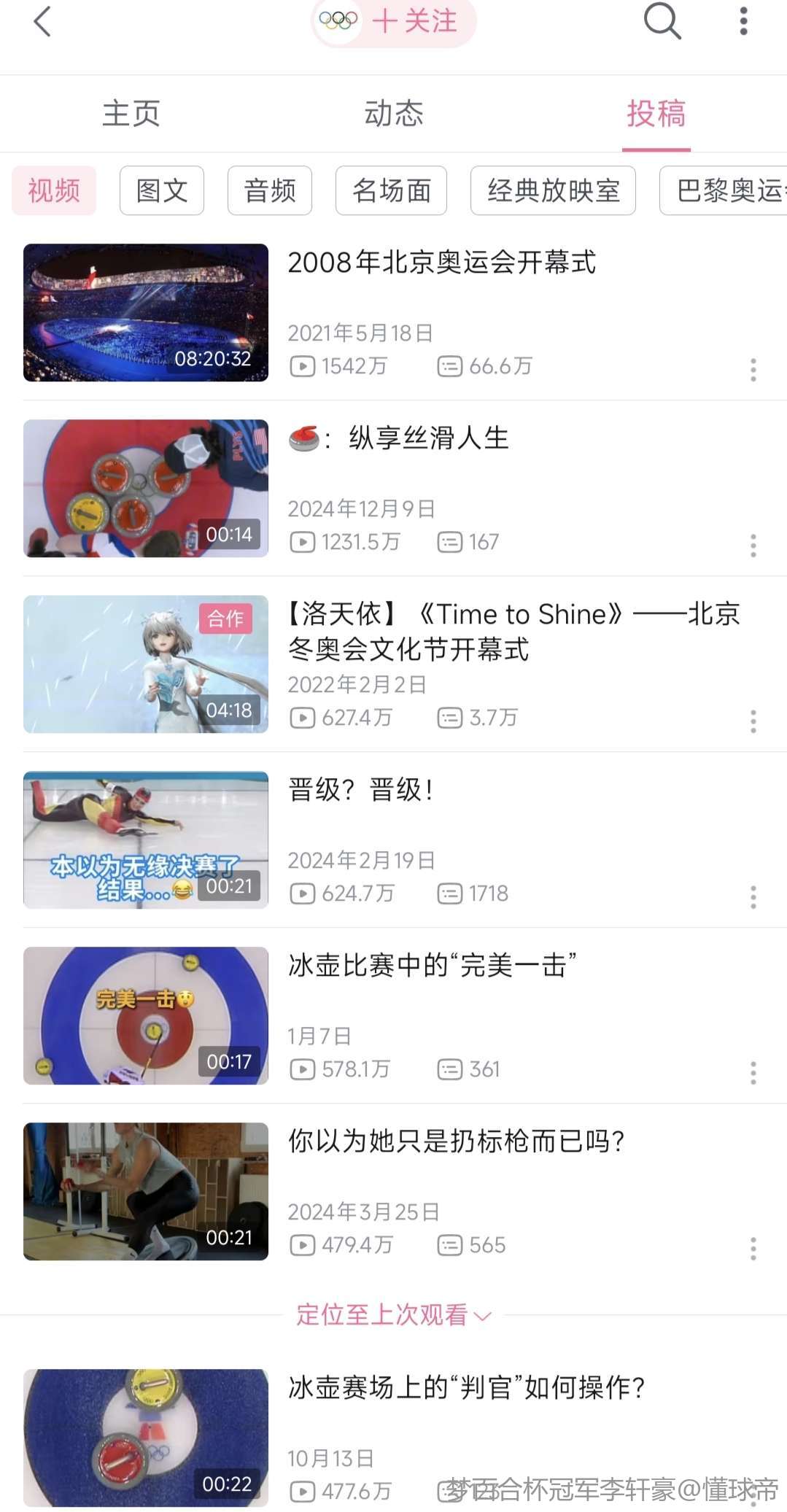Tap 定位至上次观看 to jump to last watched
The height and width of the screenshot is (1512, 787).
[393, 1315]
